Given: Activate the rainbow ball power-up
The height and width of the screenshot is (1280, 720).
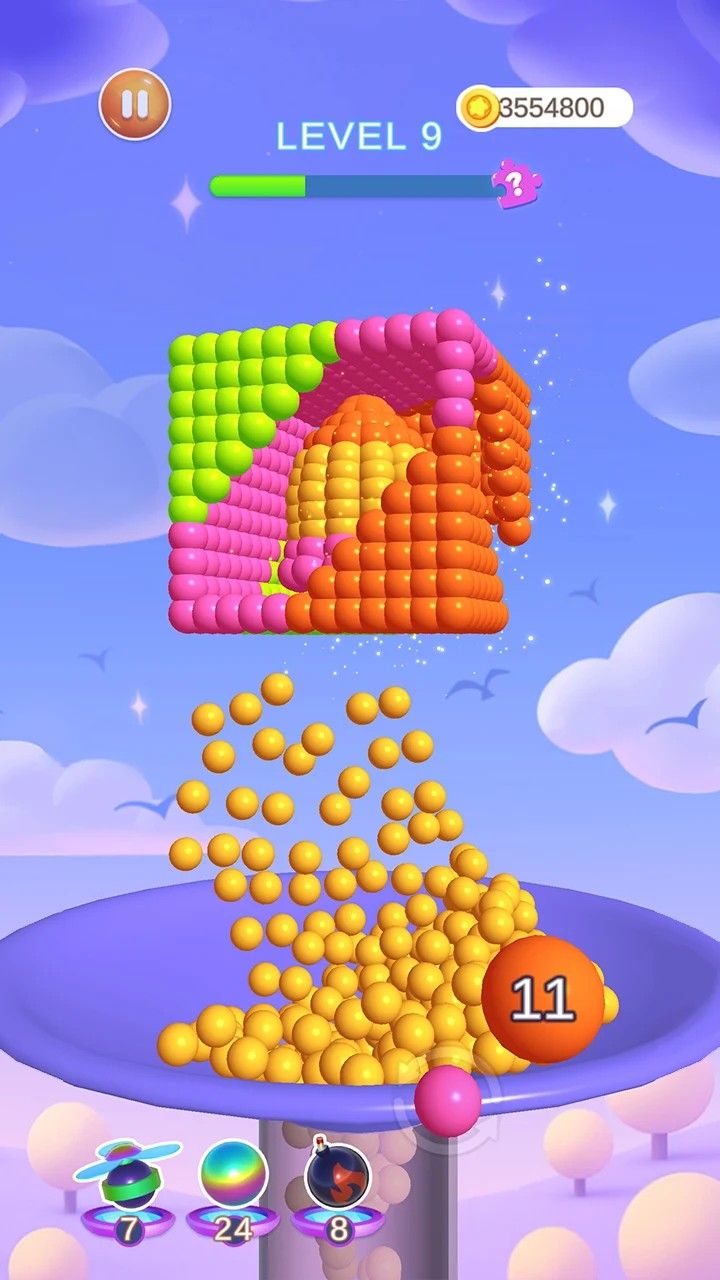Looking at the screenshot, I should [233, 1176].
